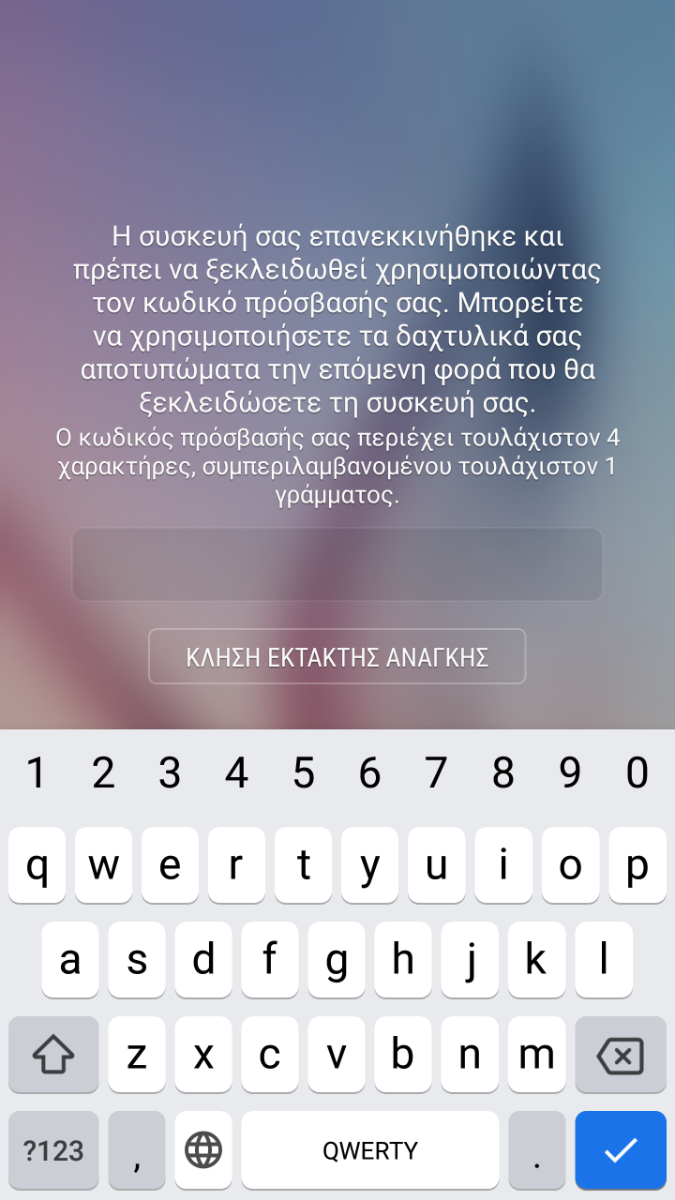Viewport: 675px width, 1200px height.
Task: Tap the passcode input field
Action: 337,565
